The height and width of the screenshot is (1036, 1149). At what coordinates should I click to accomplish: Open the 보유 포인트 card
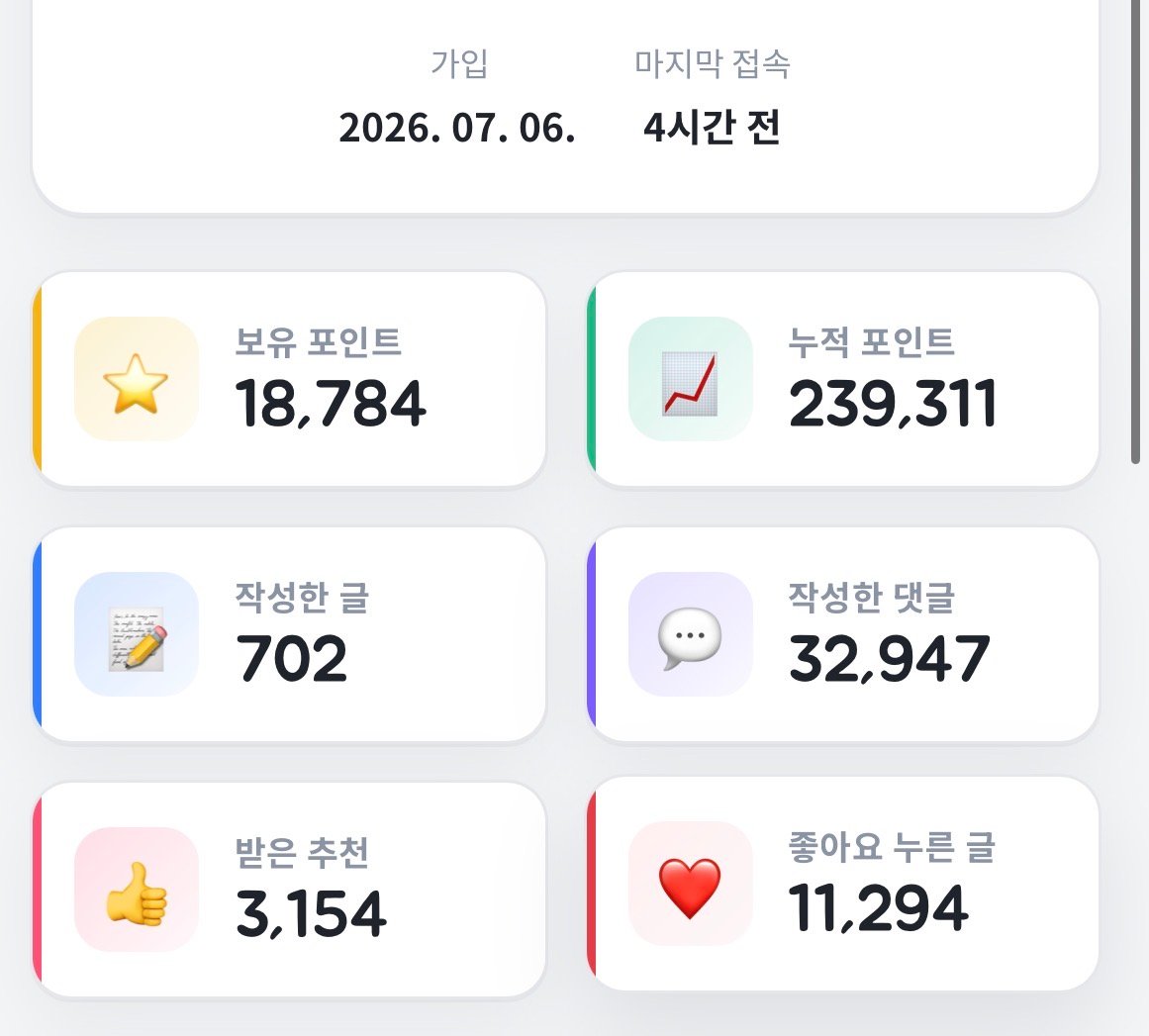[x=289, y=379]
